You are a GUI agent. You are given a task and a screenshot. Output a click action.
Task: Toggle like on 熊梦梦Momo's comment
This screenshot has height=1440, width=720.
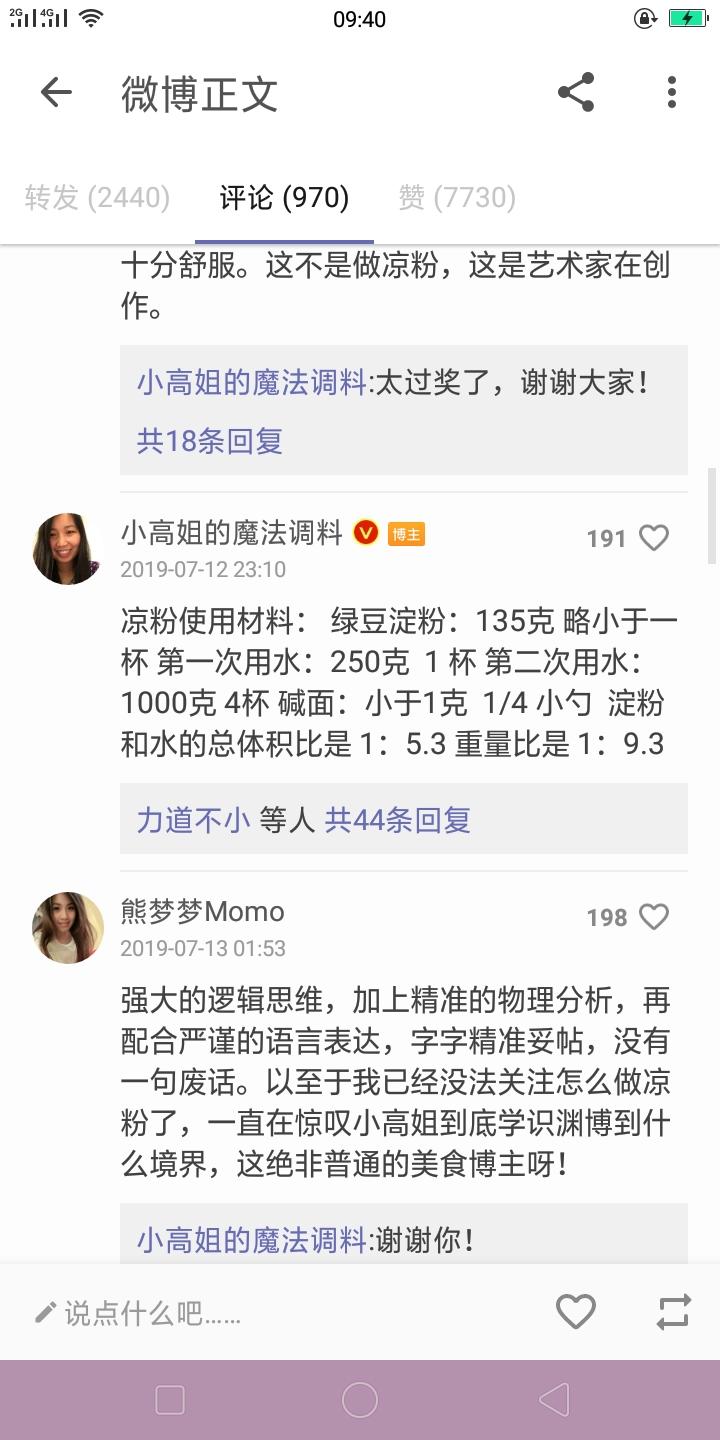(x=655, y=917)
